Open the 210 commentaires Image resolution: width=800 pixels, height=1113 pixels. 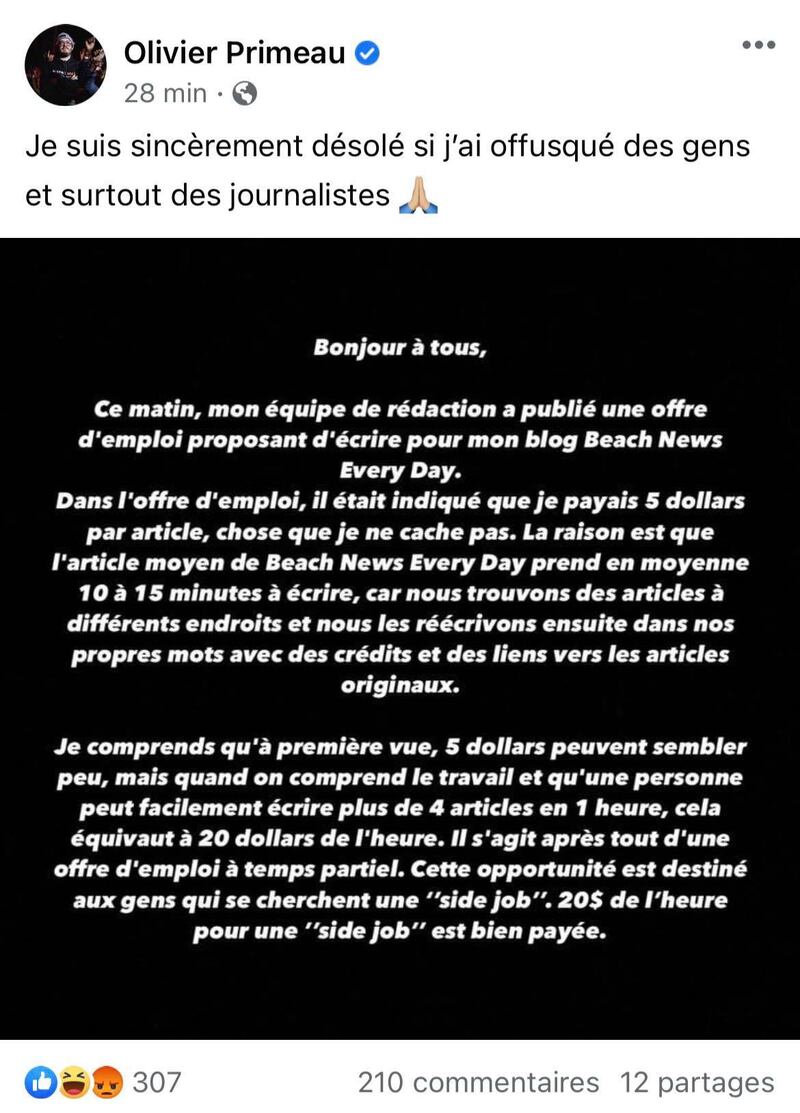pos(479,1082)
